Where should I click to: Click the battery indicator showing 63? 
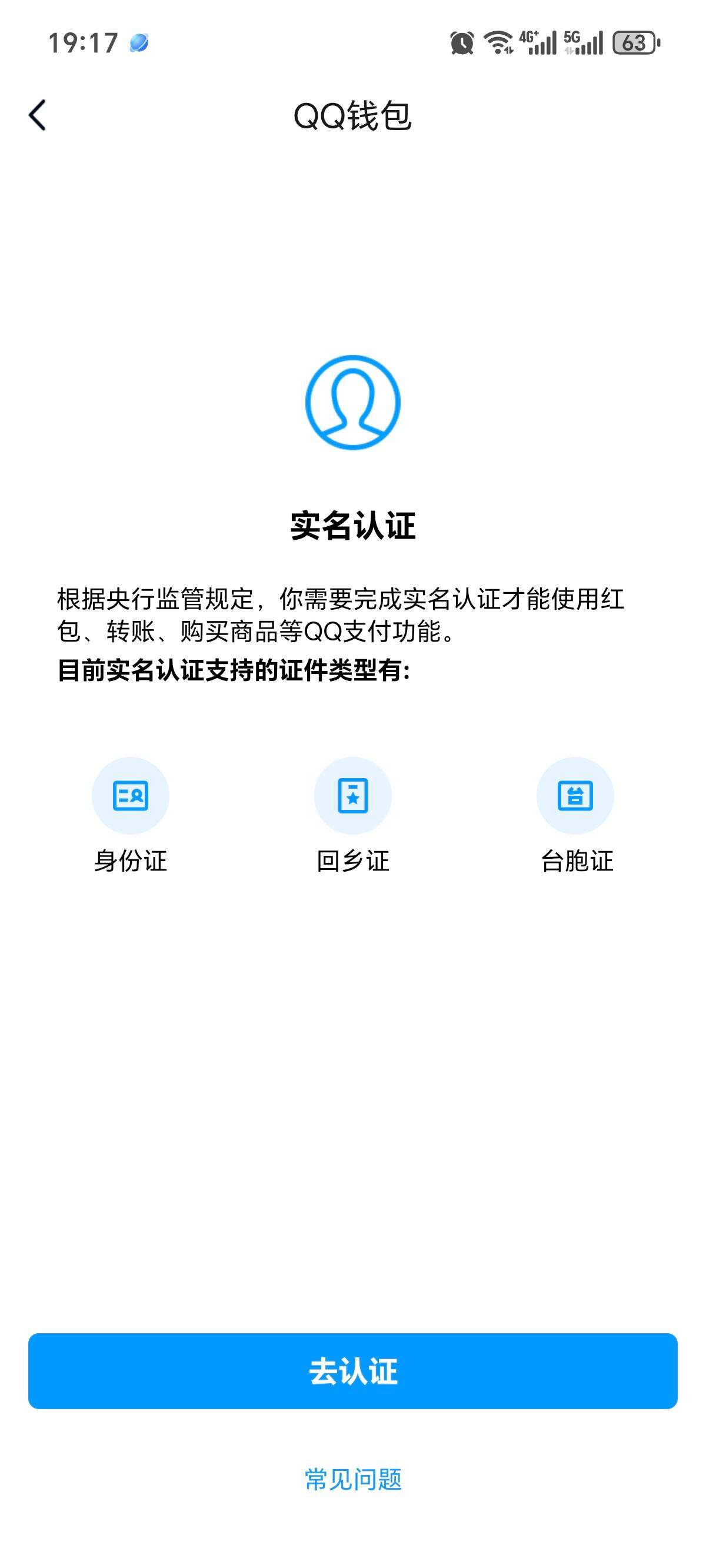(634, 42)
